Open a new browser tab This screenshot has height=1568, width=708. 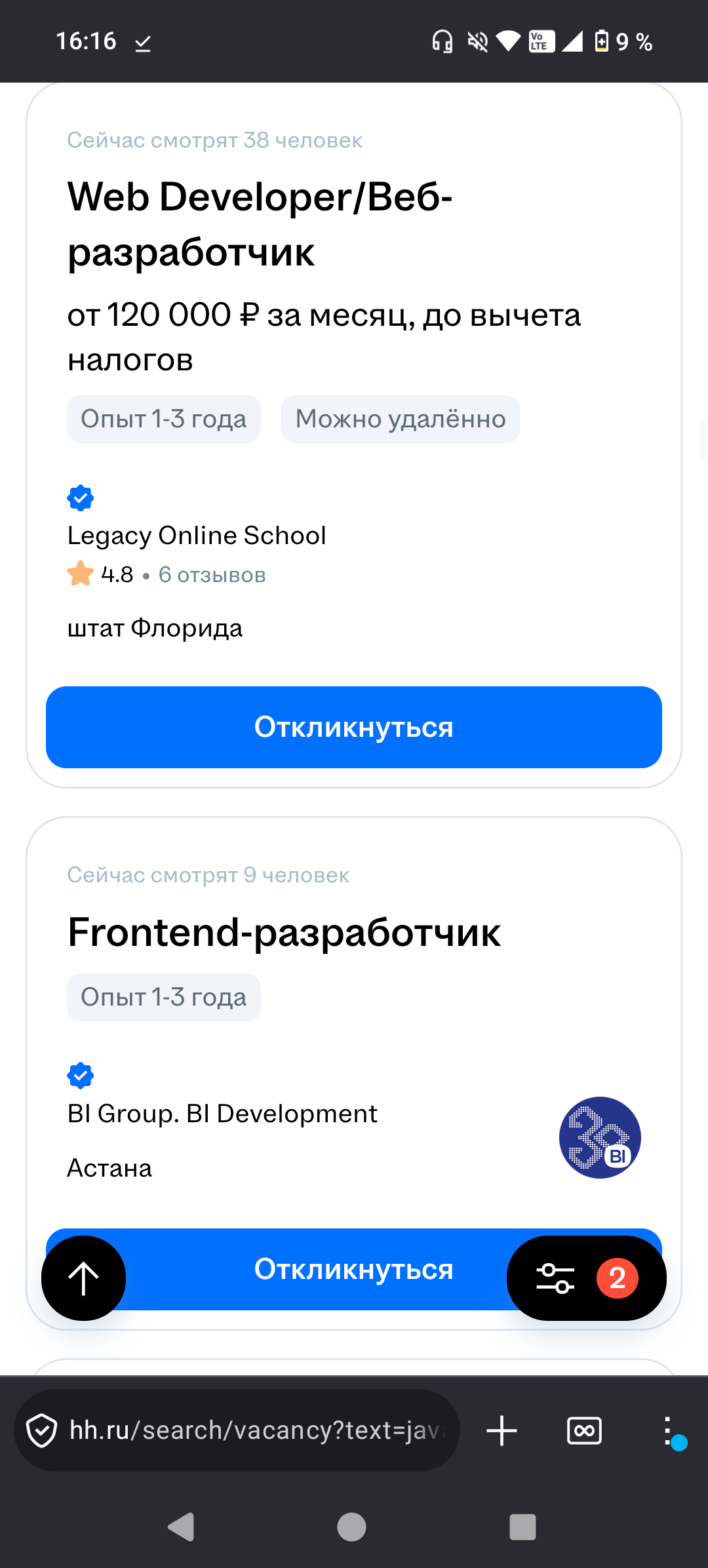[x=502, y=1430]
